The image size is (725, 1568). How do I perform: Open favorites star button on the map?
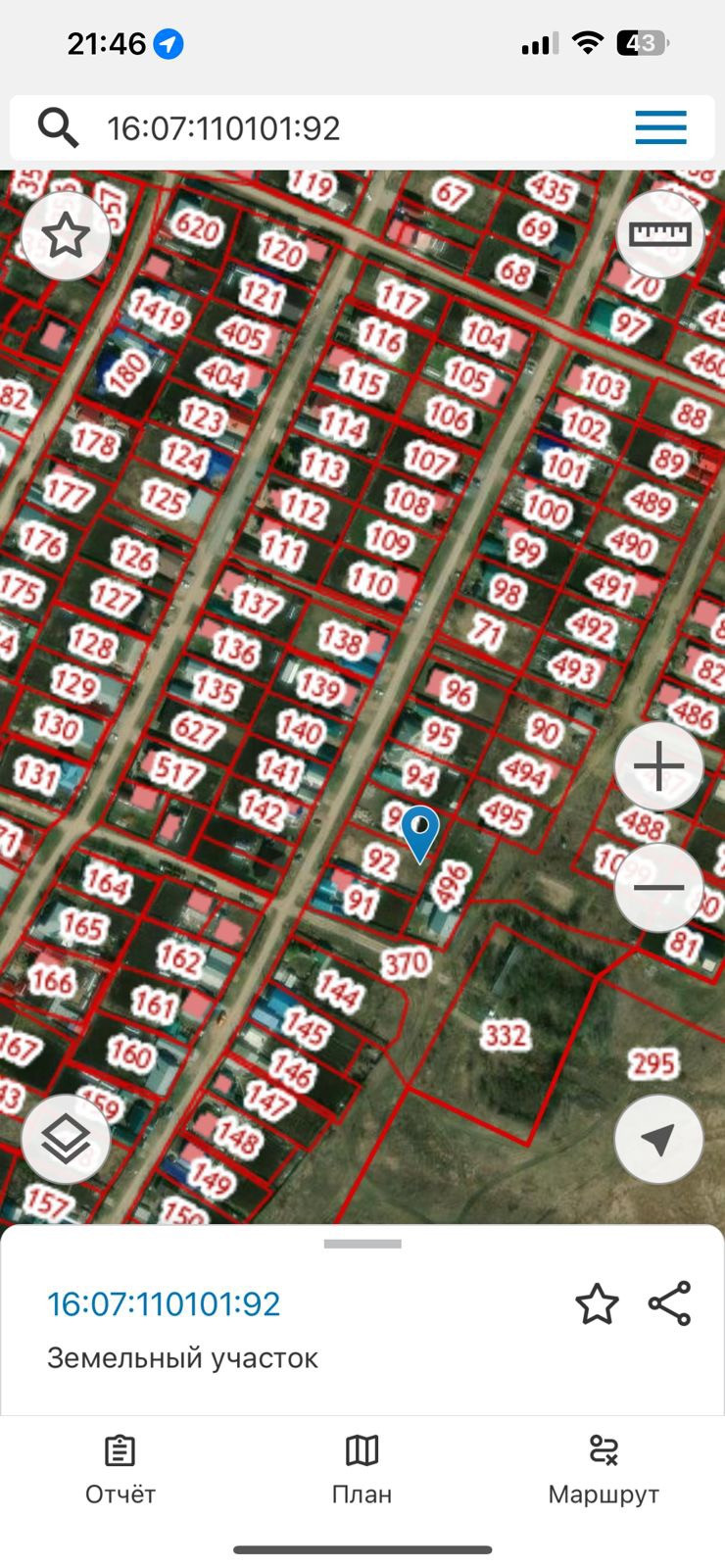pyautogui.click(x=66, y=236)
